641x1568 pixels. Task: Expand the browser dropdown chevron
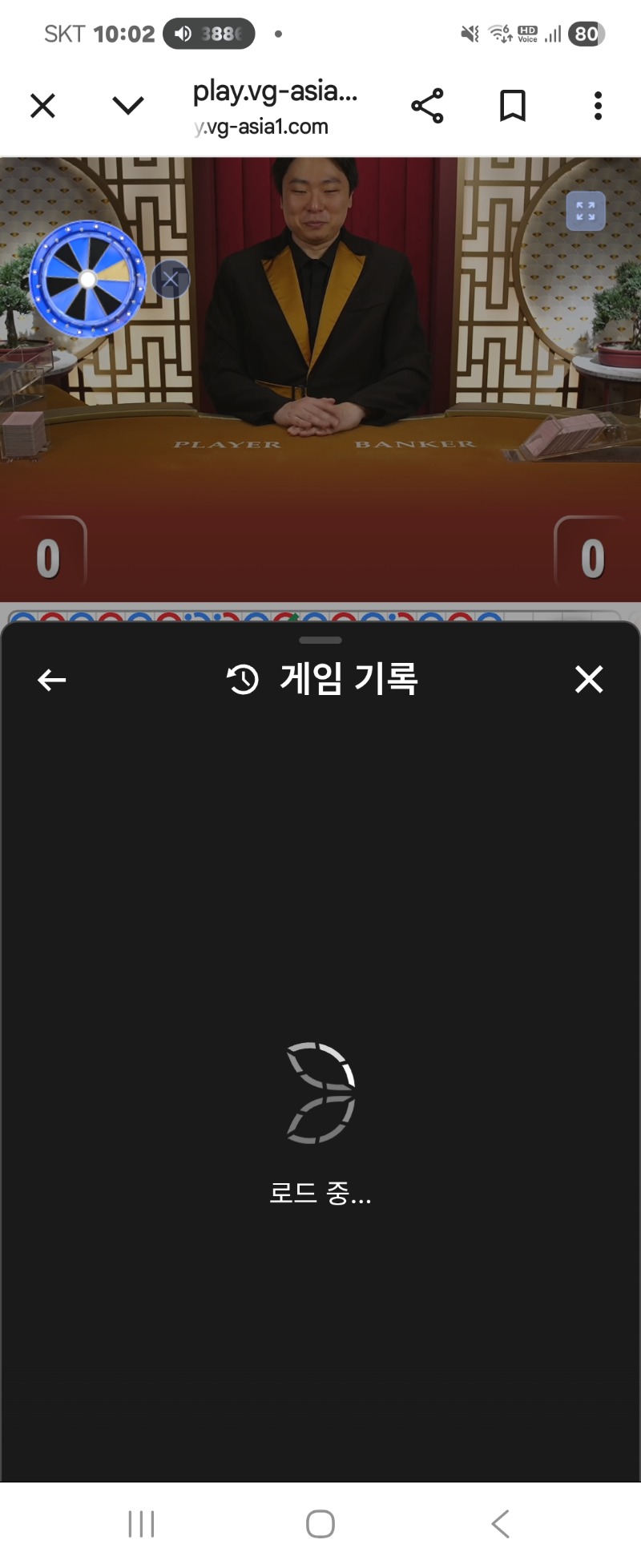[128, 106]
